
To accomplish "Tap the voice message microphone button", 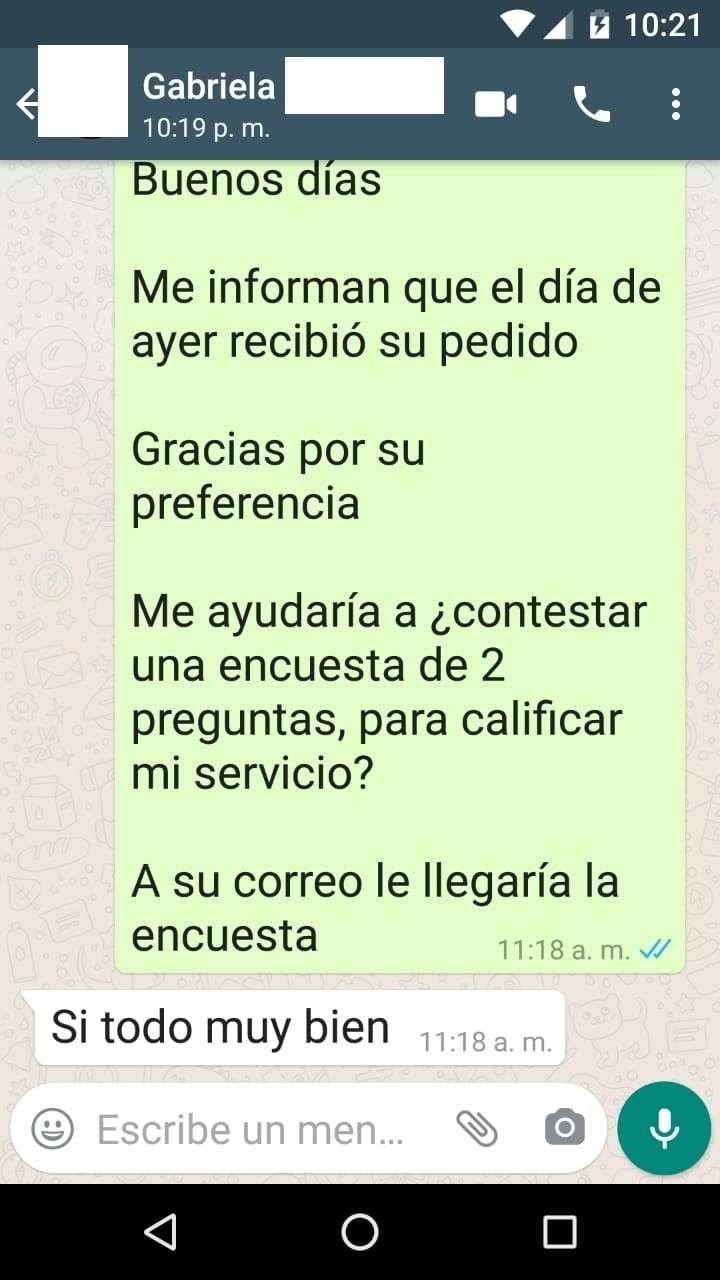I will [x=664, y=1129].
